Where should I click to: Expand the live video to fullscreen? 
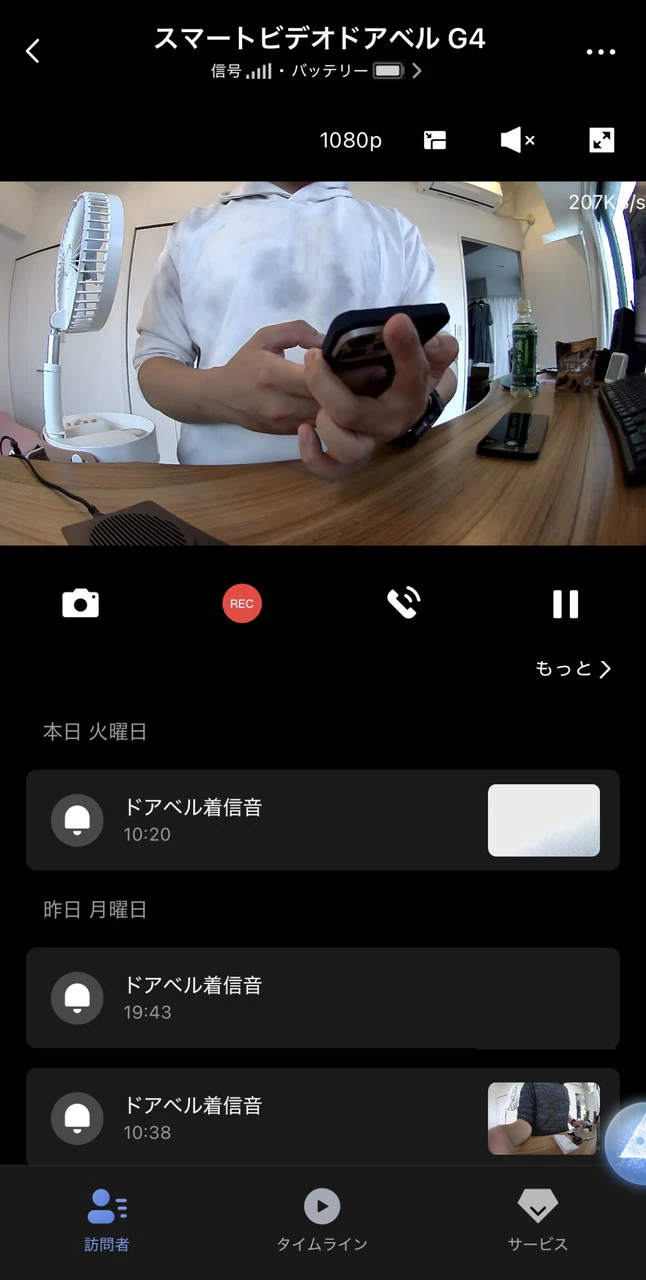pos(601,141)
